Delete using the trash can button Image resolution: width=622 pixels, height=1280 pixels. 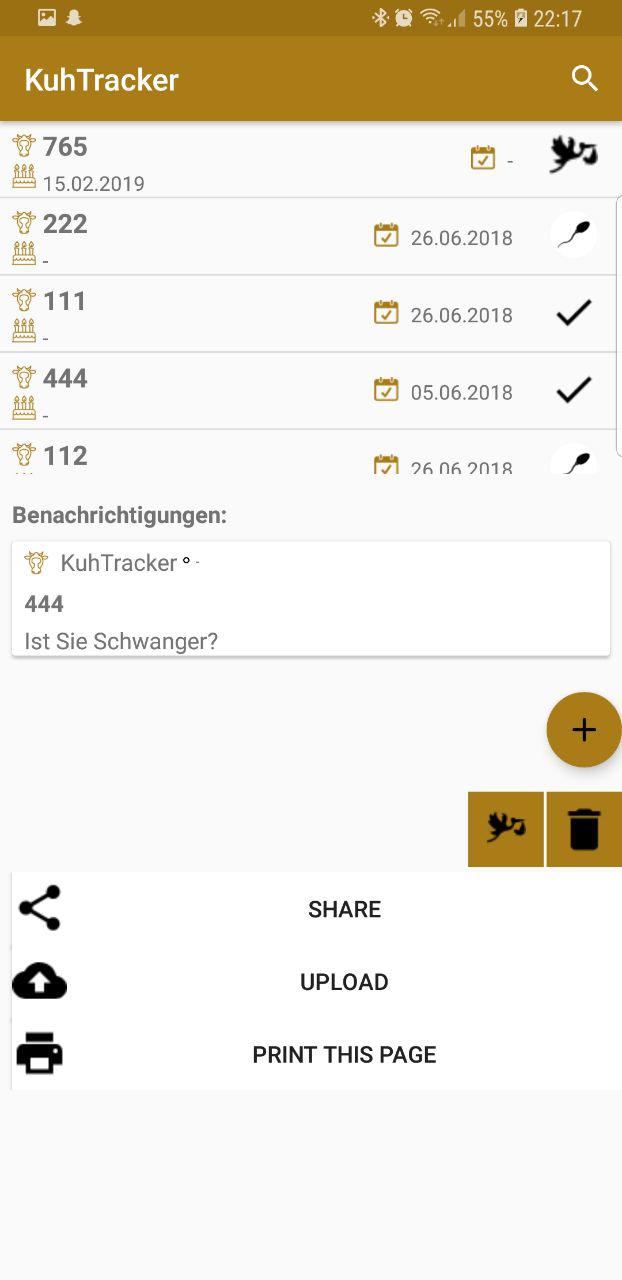pos(584,829)
